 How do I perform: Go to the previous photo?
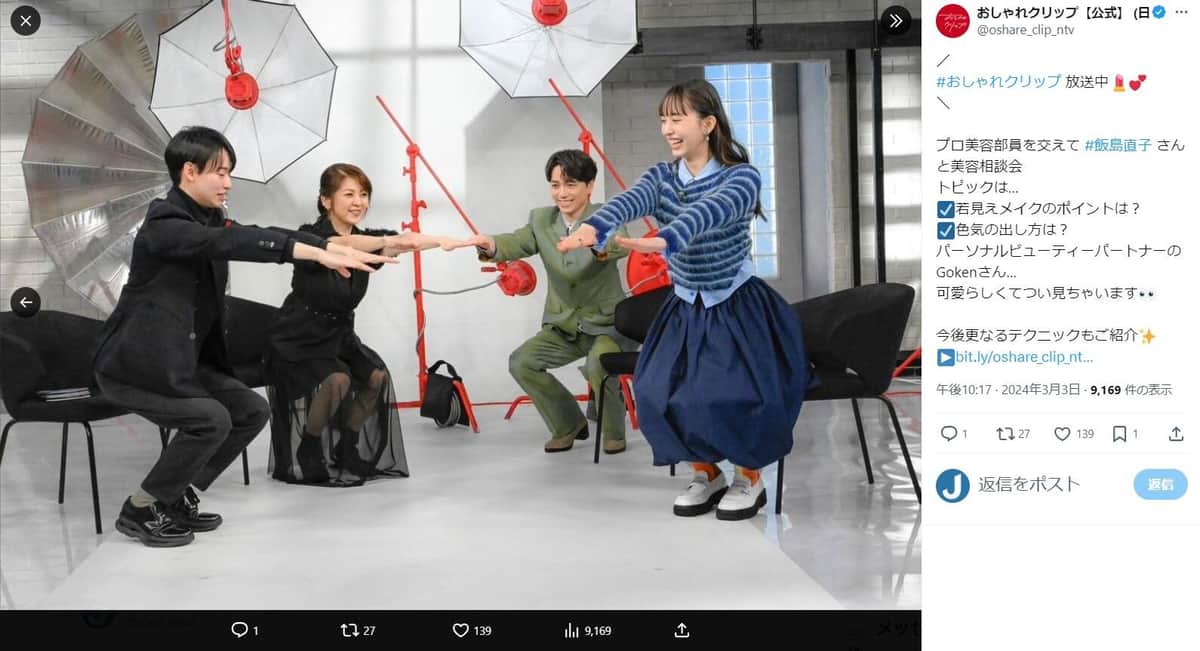point(25,301)
